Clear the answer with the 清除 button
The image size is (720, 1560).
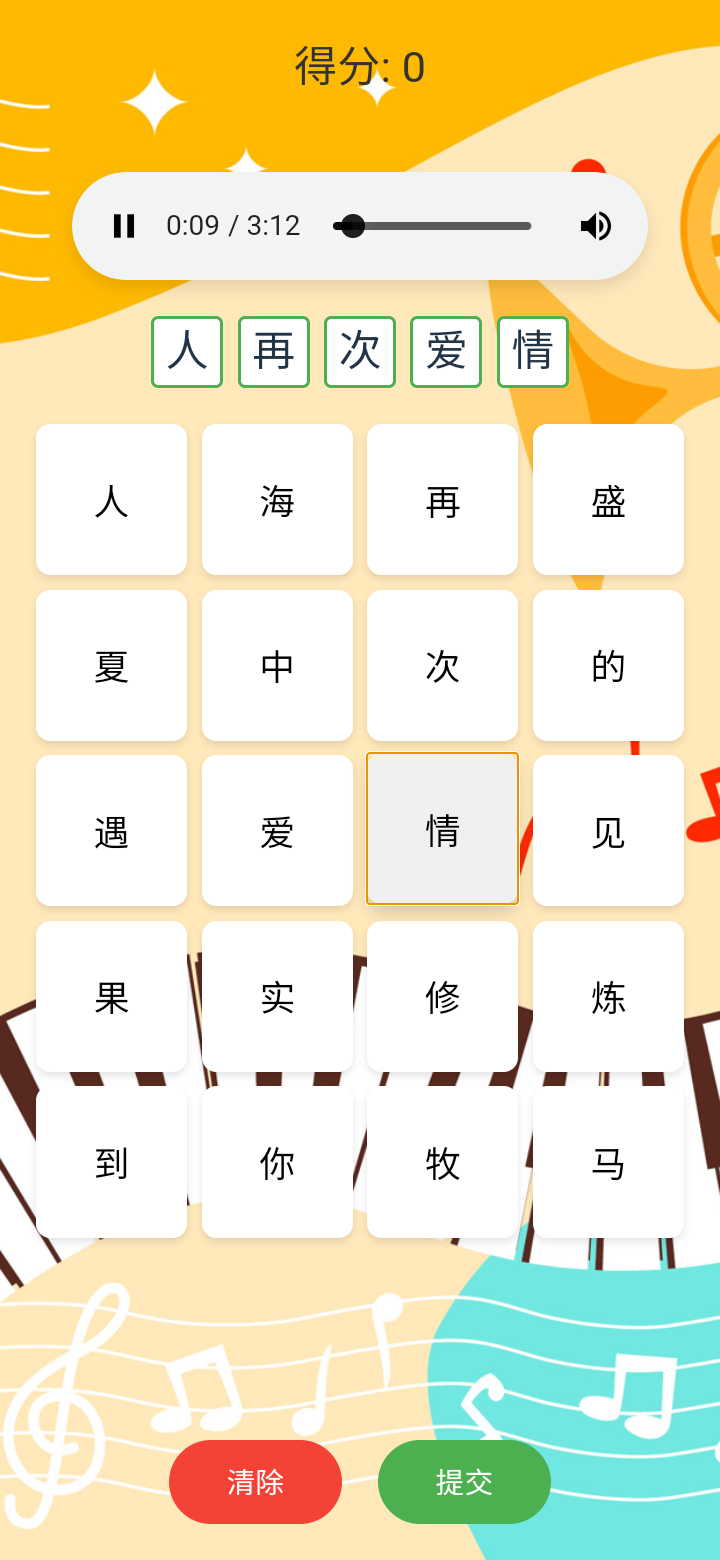[x=255, y=1482]
